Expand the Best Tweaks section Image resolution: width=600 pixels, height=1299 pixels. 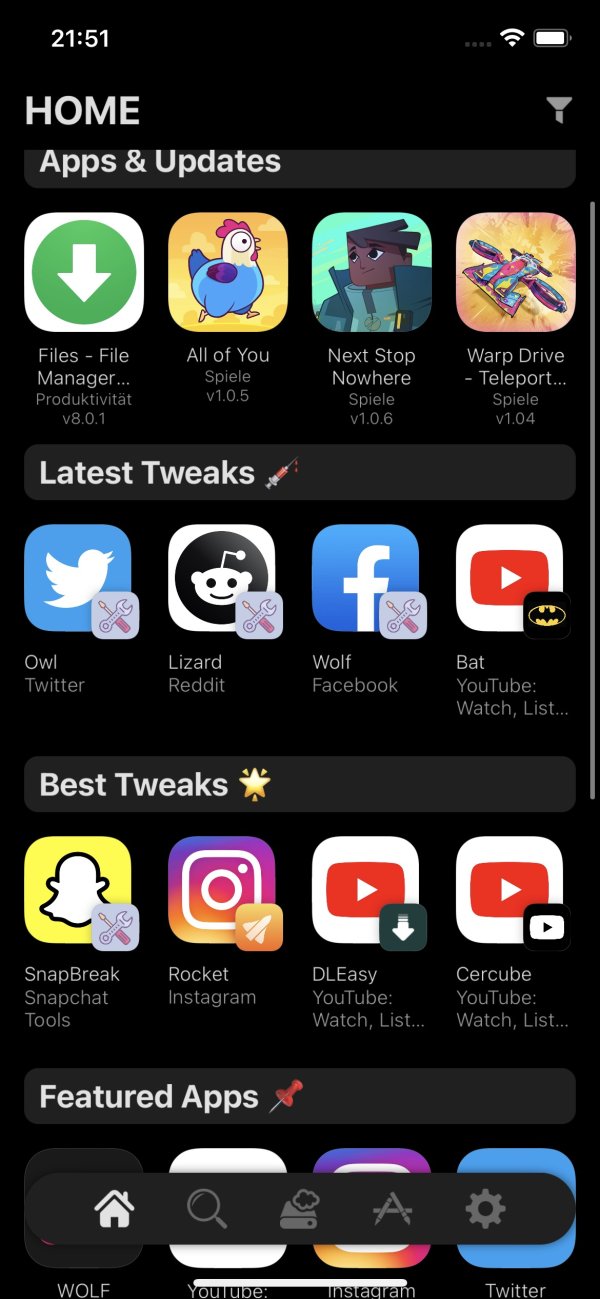point(300,784)
